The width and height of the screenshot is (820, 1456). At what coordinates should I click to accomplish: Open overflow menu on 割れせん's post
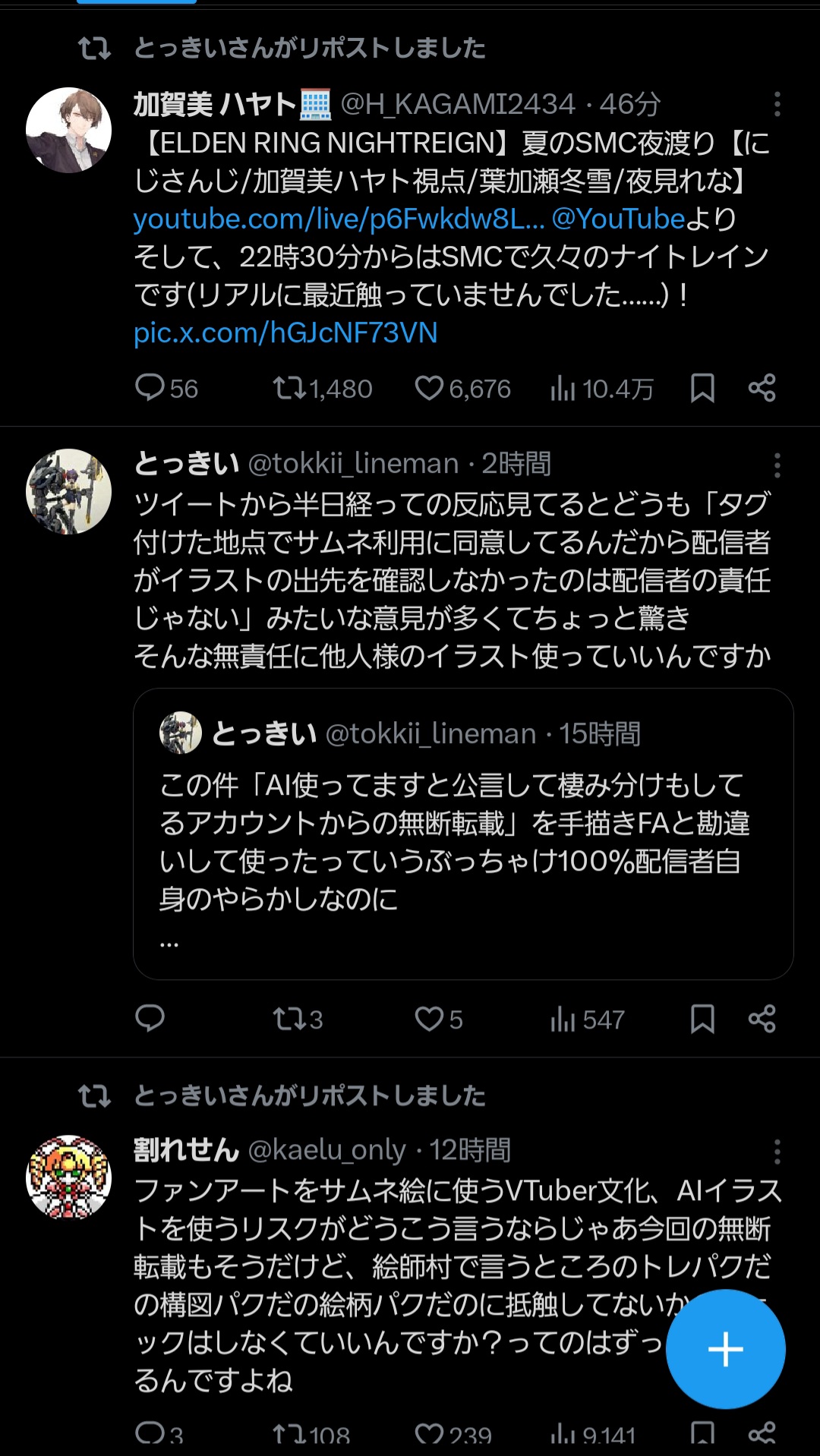(x=777, y=1152)
